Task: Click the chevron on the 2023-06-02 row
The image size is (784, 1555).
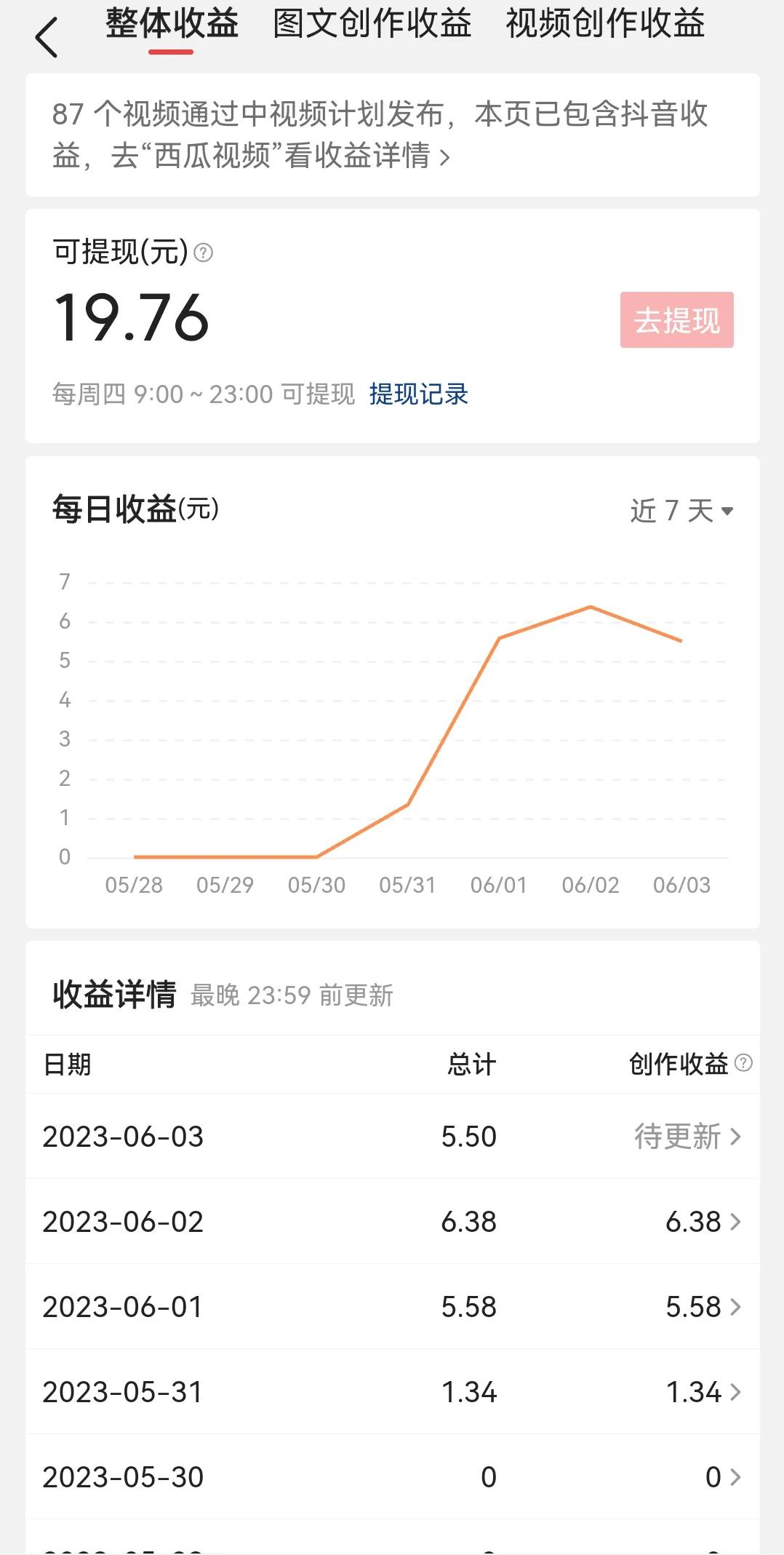Action: pyautogui.click(x=735, y=1222)
